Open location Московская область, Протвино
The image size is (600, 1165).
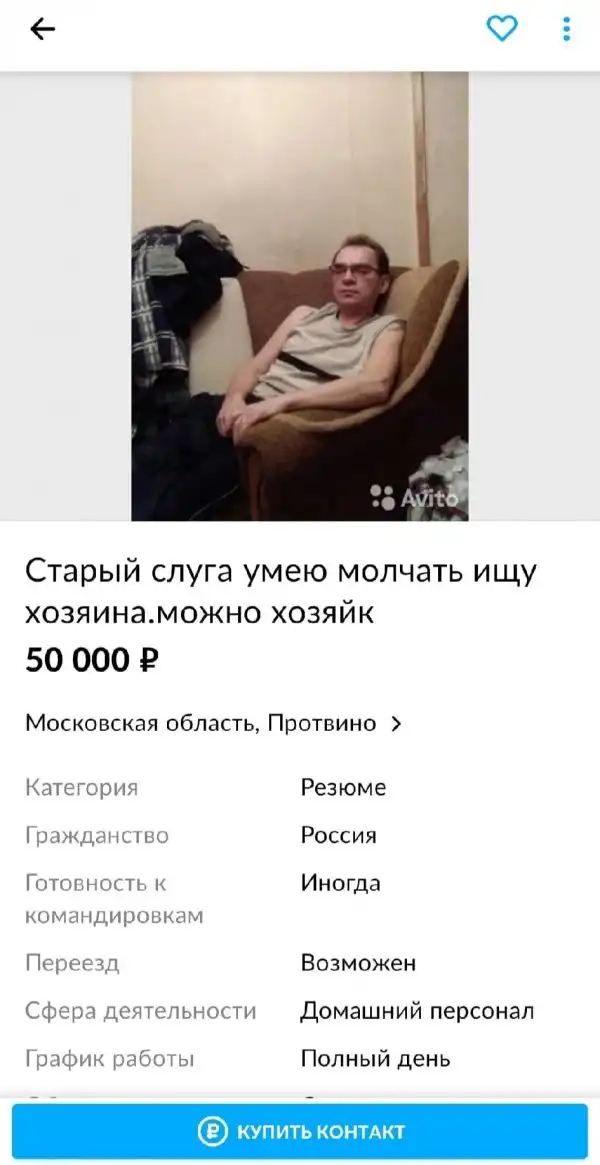[x=212, y=723]
